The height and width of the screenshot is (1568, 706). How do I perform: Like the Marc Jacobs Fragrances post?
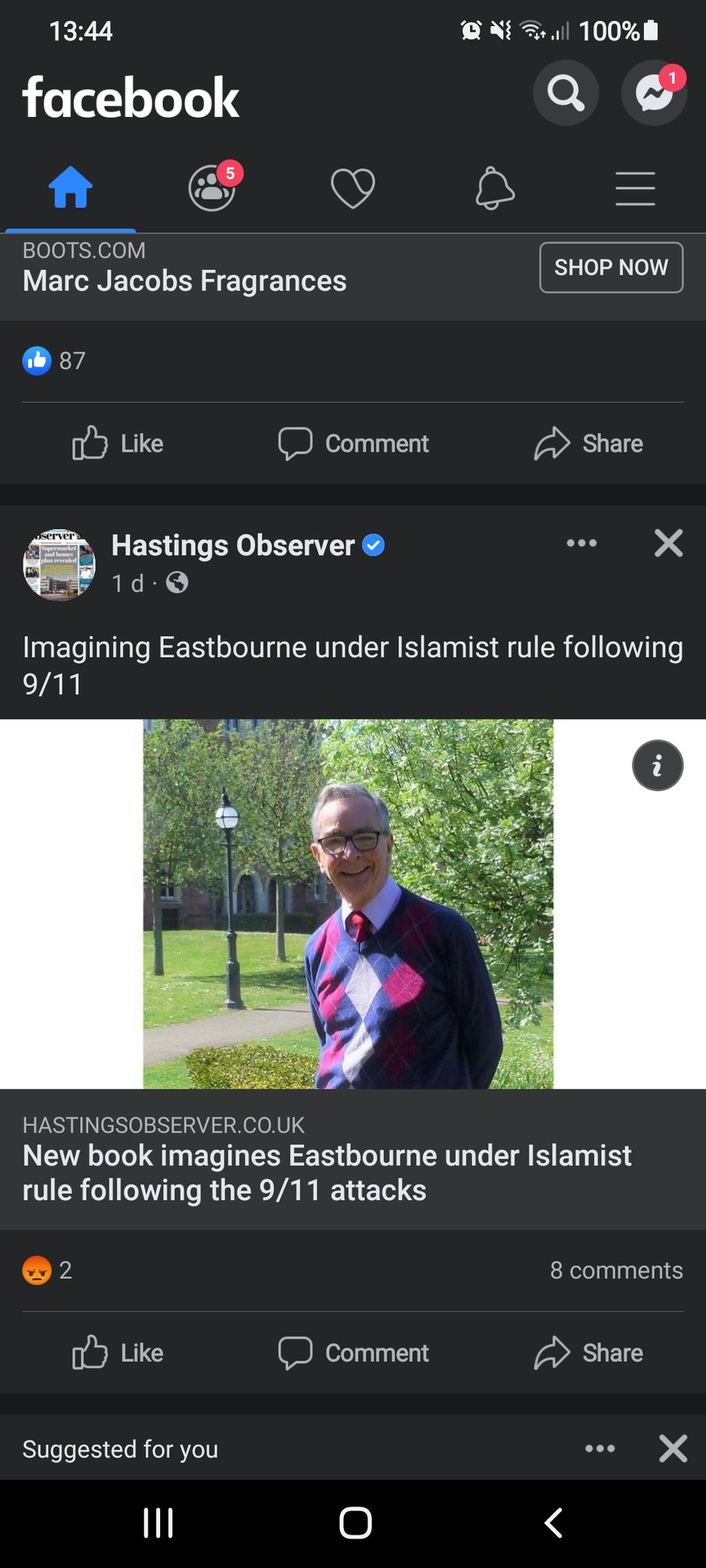coord(118,443)
